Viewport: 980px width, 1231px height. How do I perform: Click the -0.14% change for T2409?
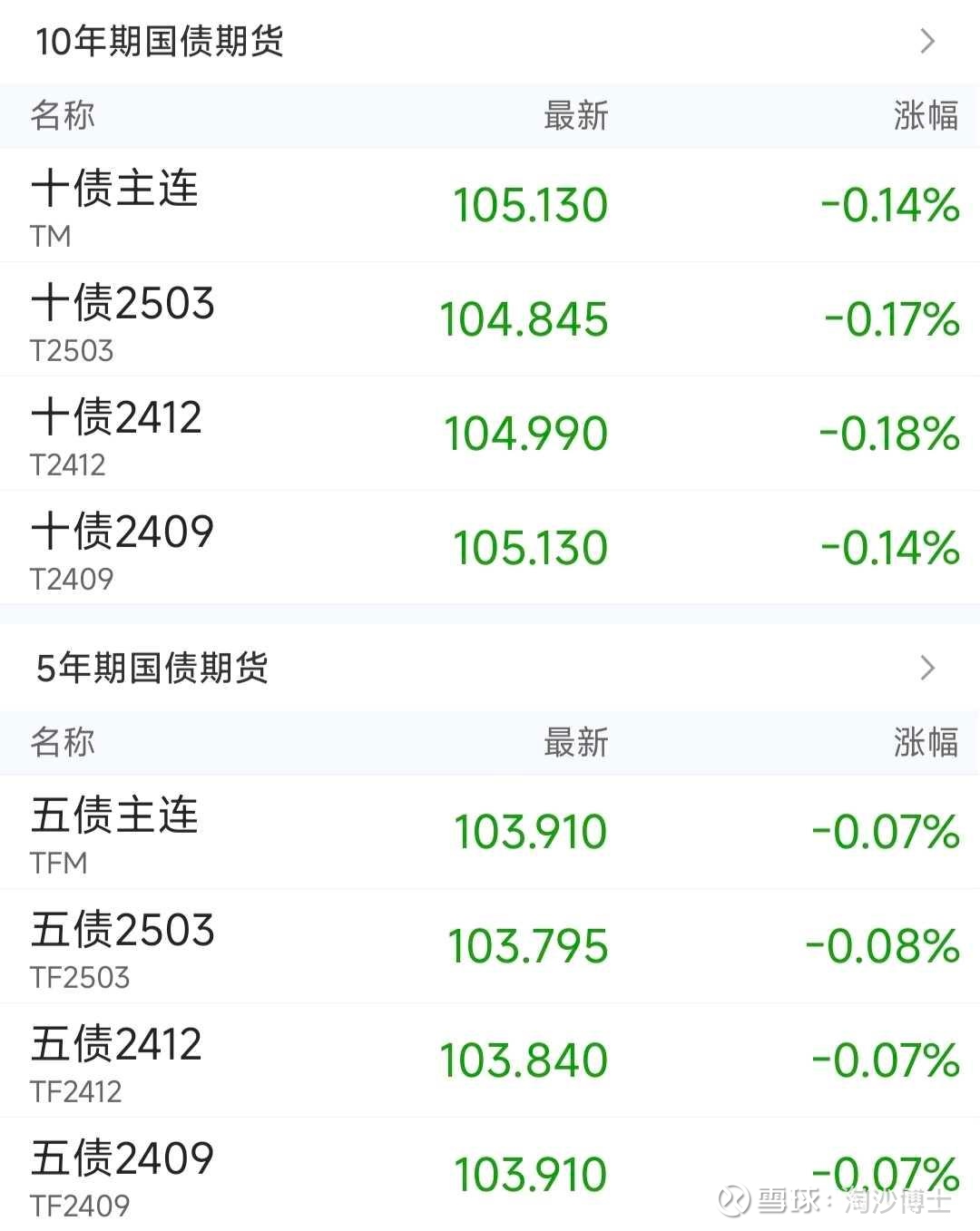887,547
